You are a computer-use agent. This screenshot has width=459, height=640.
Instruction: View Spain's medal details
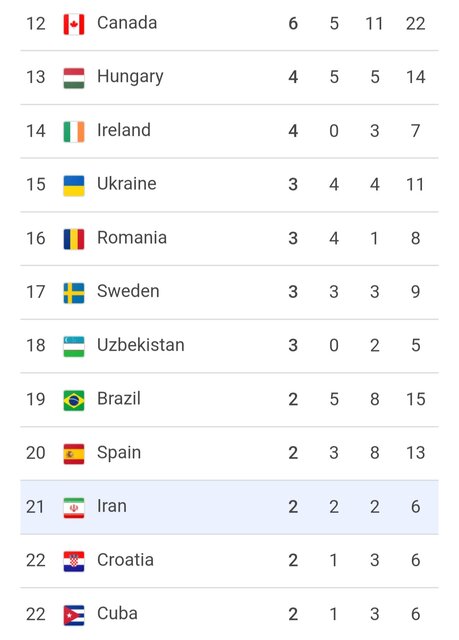(229, 453)
